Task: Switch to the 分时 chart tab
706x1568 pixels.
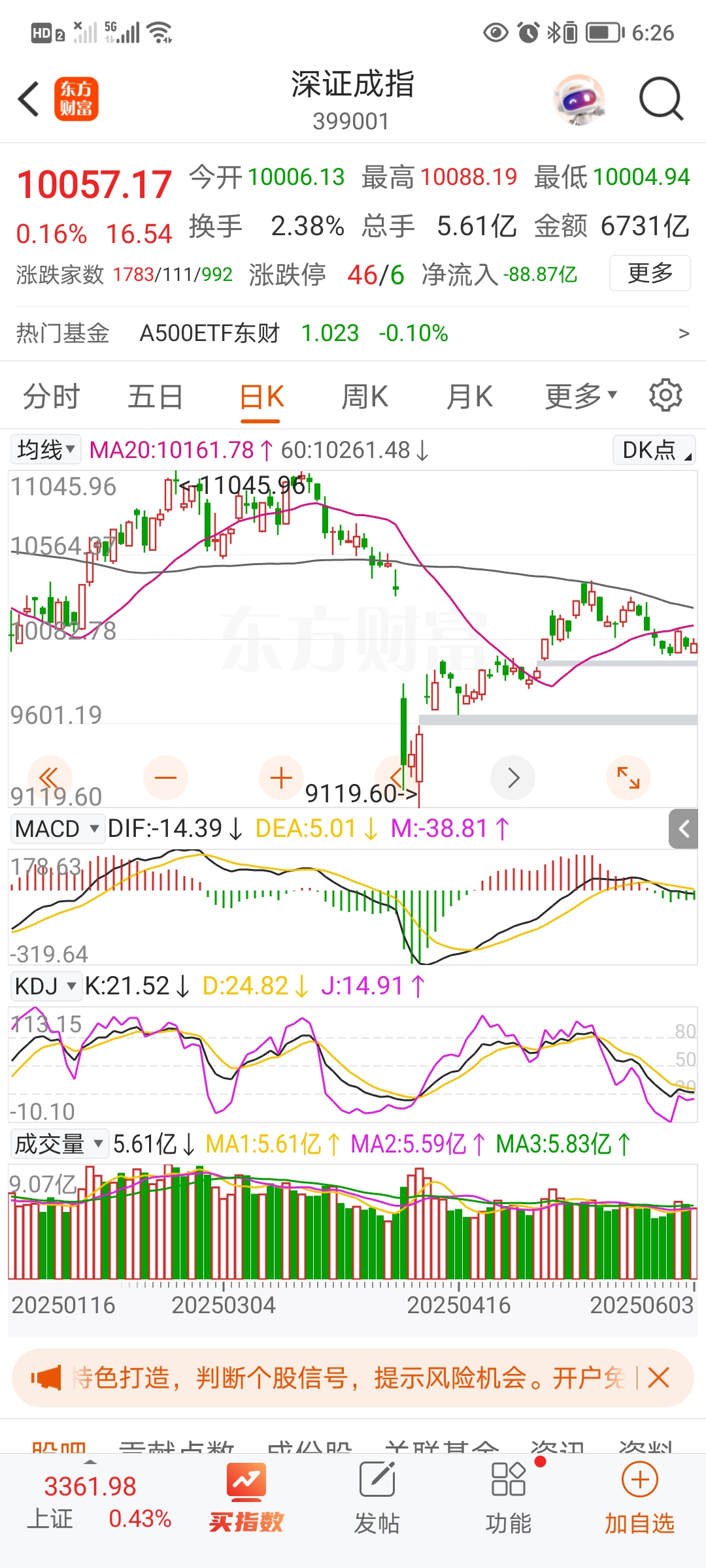Action: [x=51, y=397]
